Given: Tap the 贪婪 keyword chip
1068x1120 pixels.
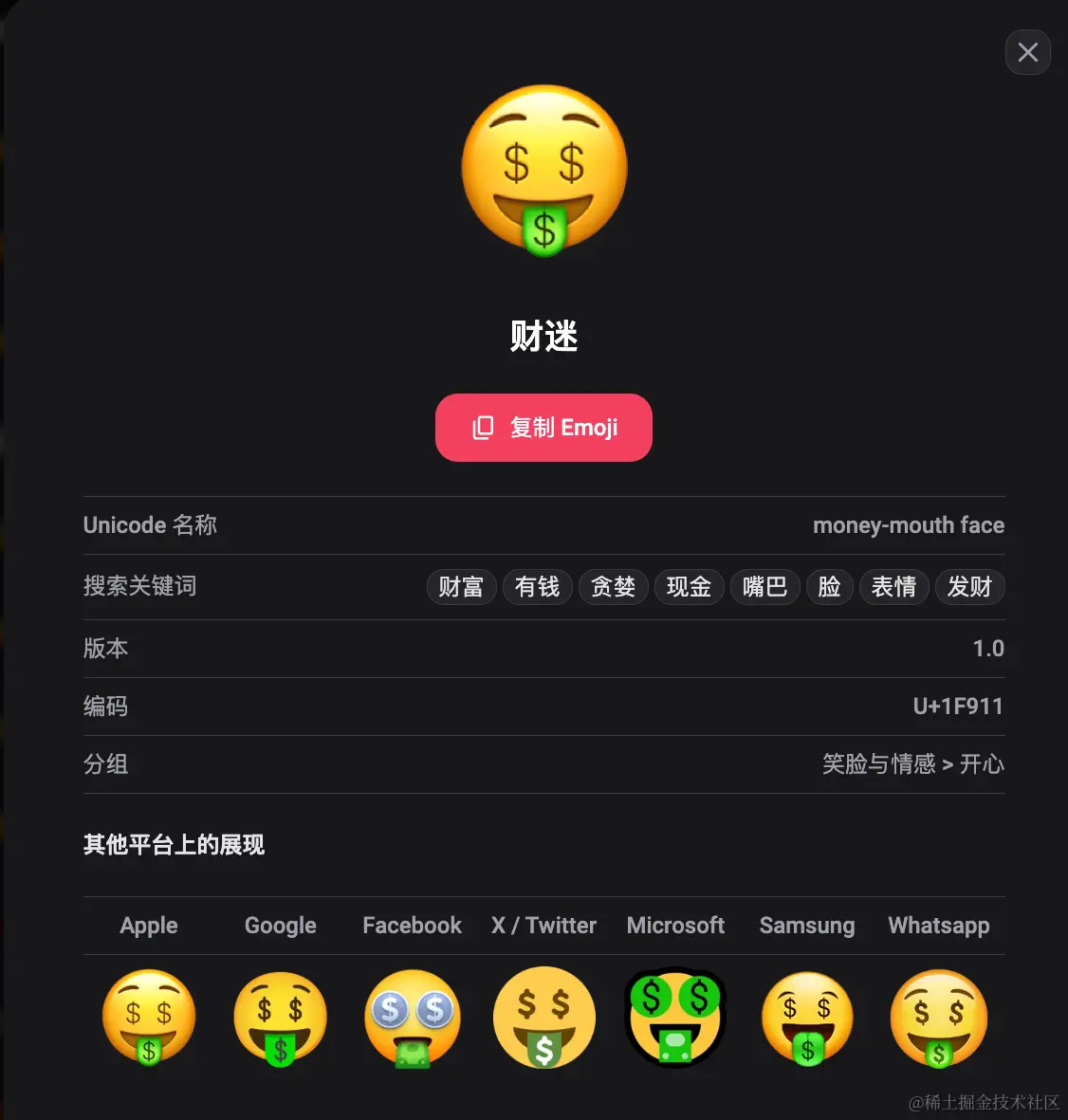Looking at the screenshot, I should pyautogui.click(x=613, y=587).
